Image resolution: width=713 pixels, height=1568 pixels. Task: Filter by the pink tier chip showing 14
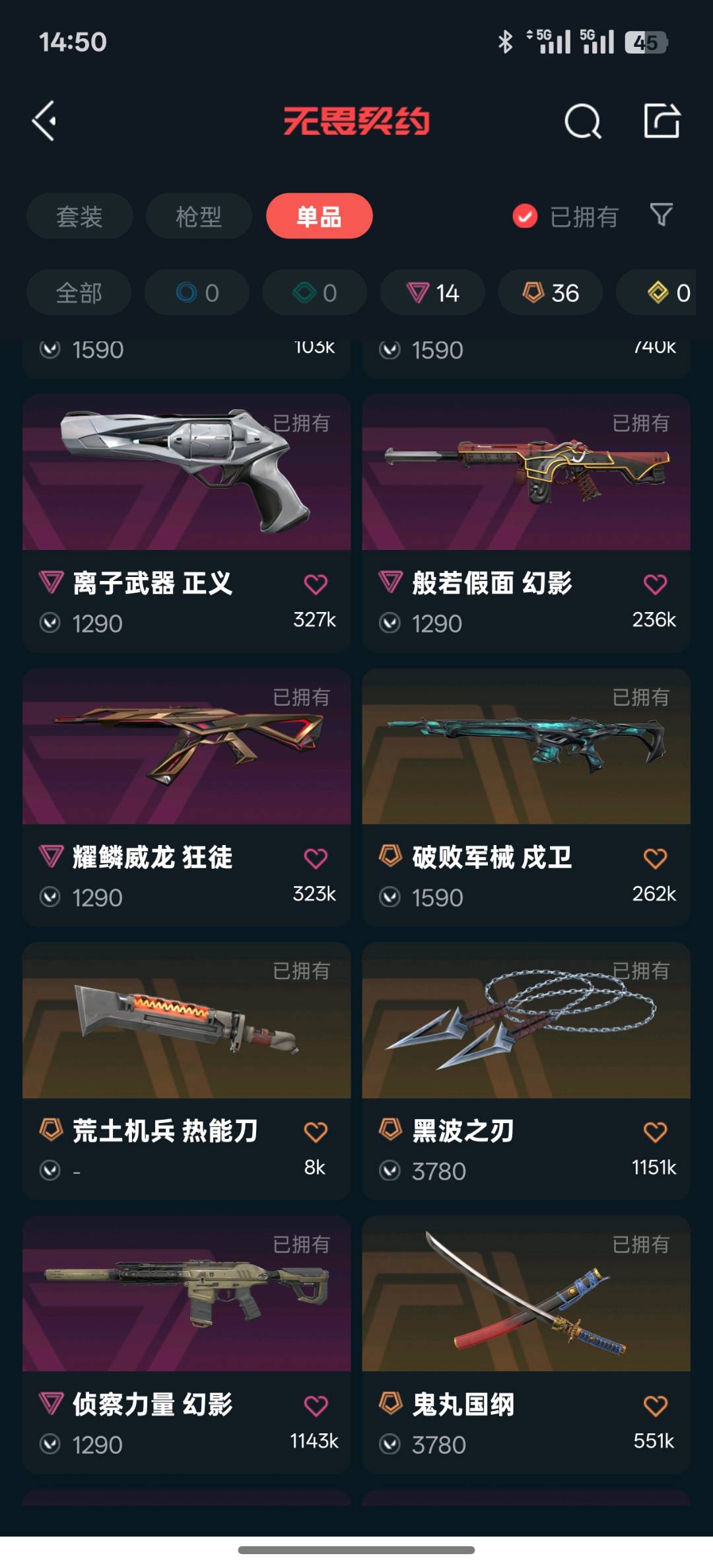pyautogui.click(x=432, y=292)
